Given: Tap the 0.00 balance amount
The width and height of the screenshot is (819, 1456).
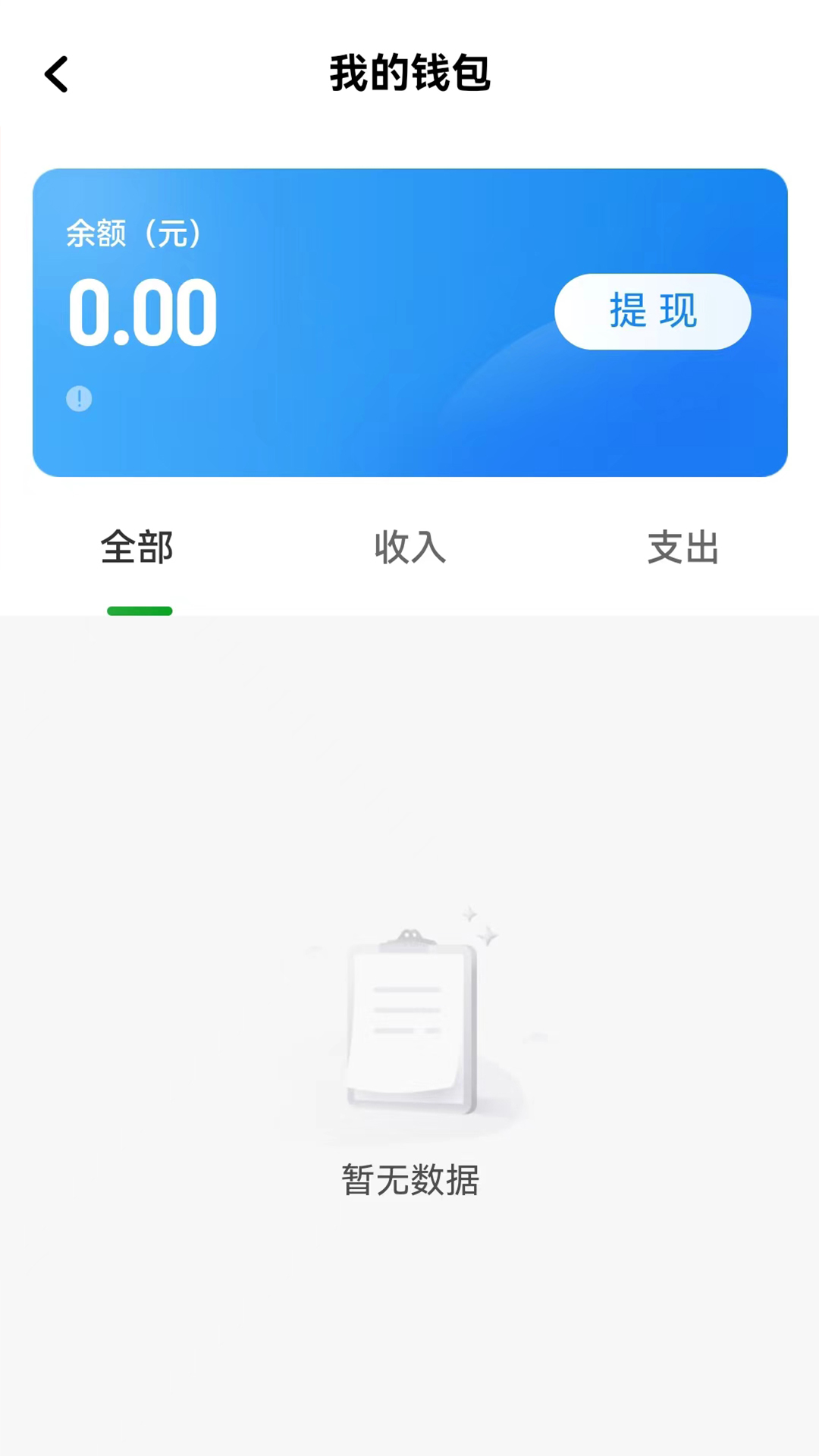Looking at the screenshot, I should 142,311.
